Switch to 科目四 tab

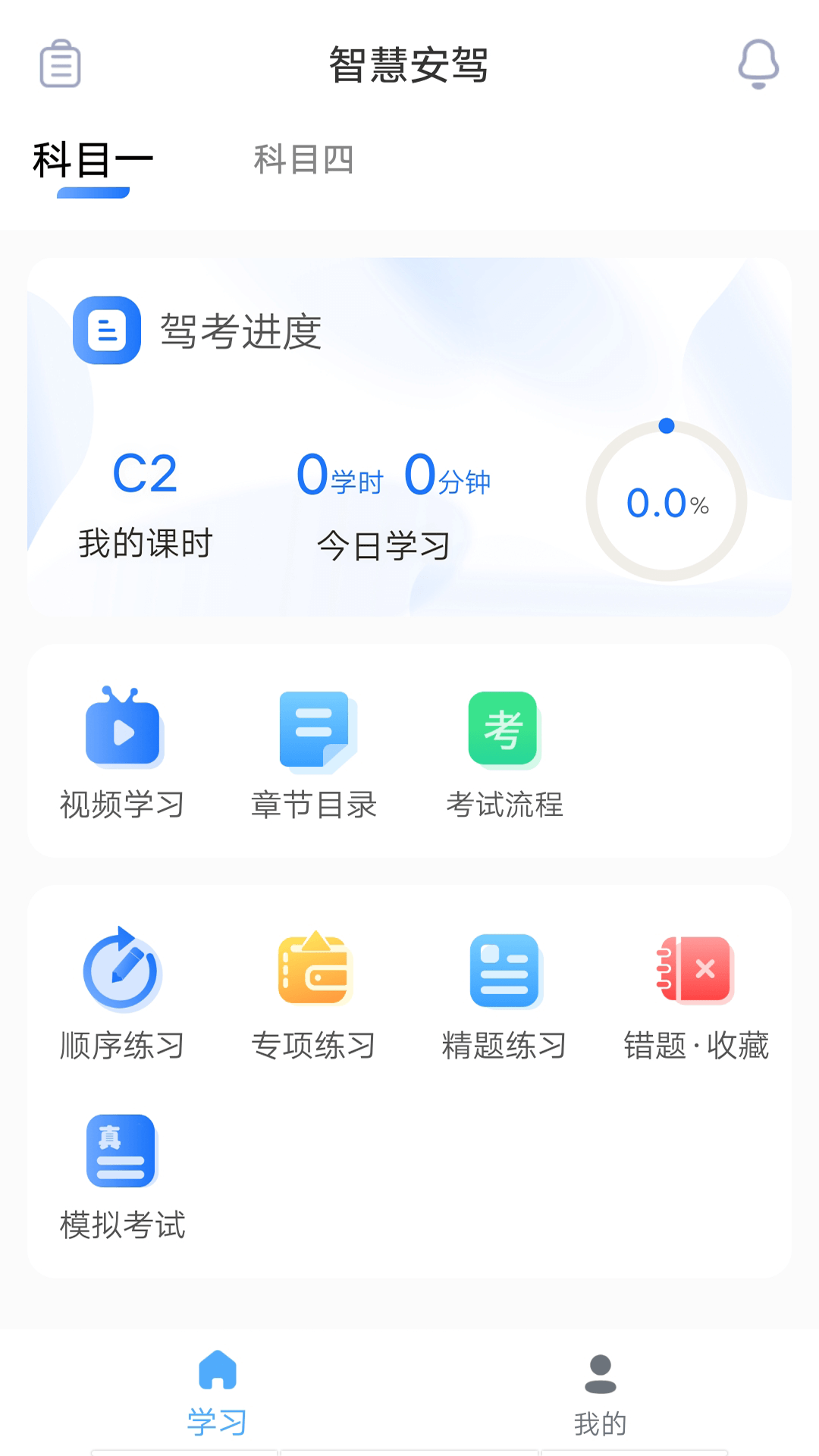(x=305, y=160)
